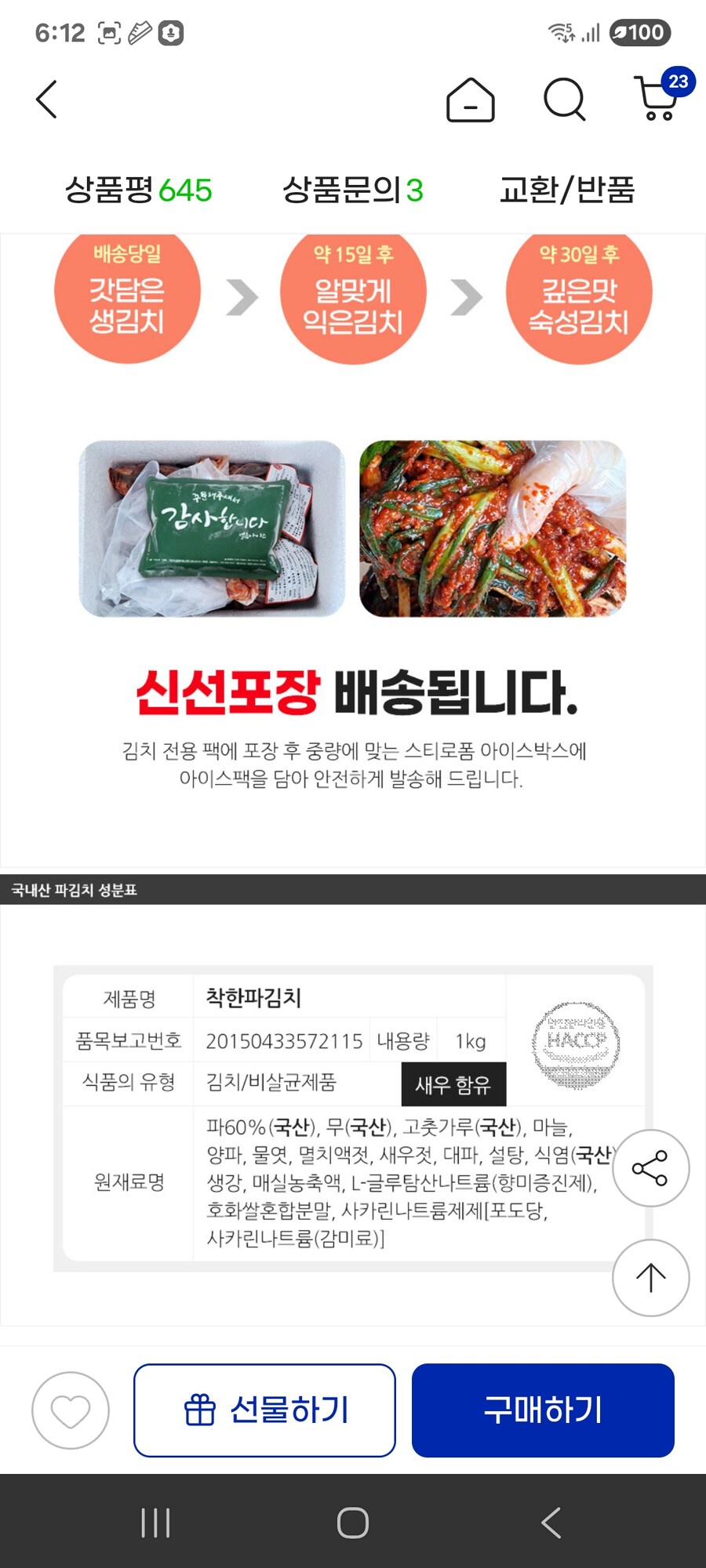Viewport: 706px width, 1568px height.
Task: Open the search function
Action: [x=565, y=100]
